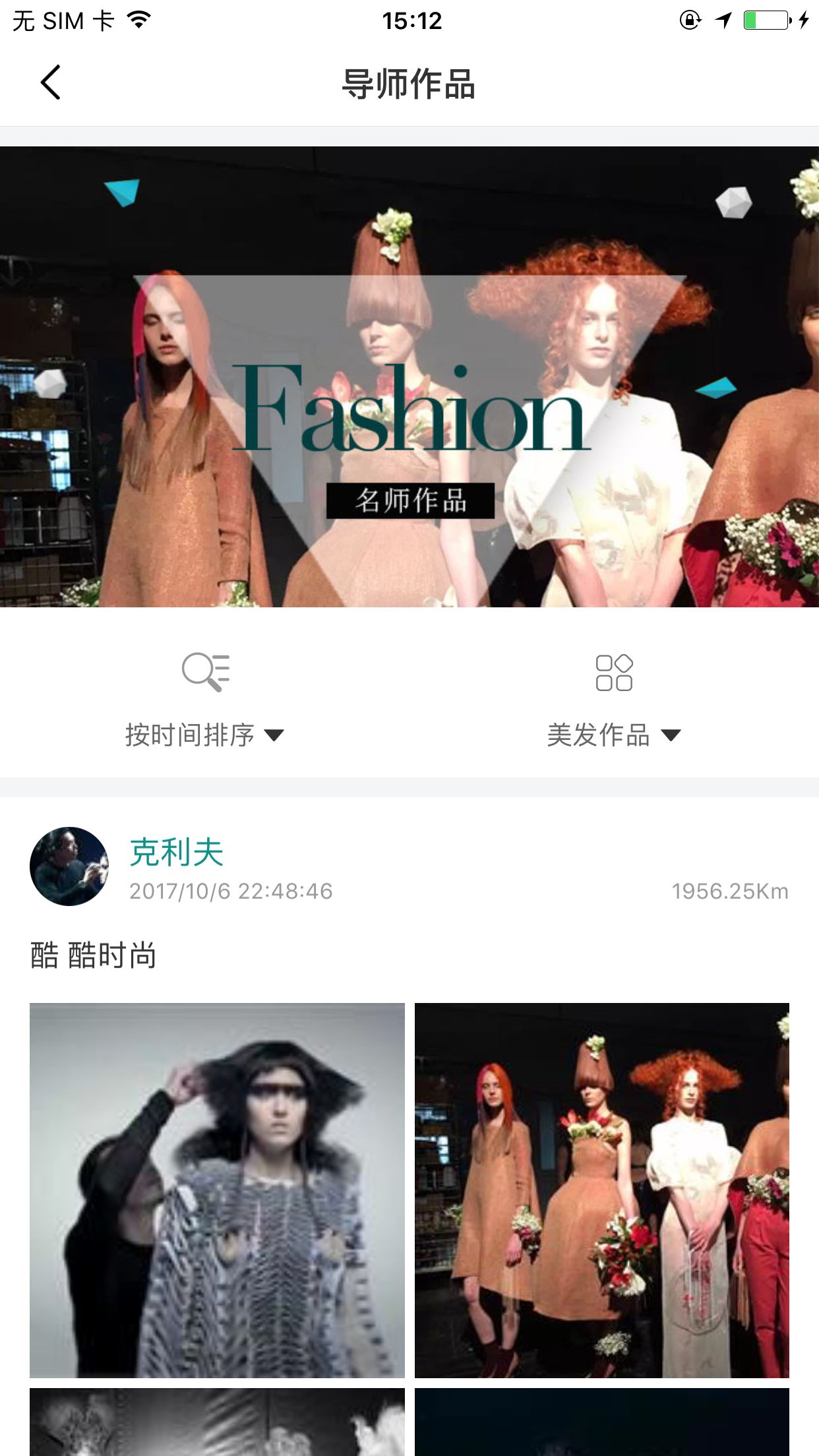Tap the username 克利夫
This screenshot has width=819, height=1456.
coord(176,852)
